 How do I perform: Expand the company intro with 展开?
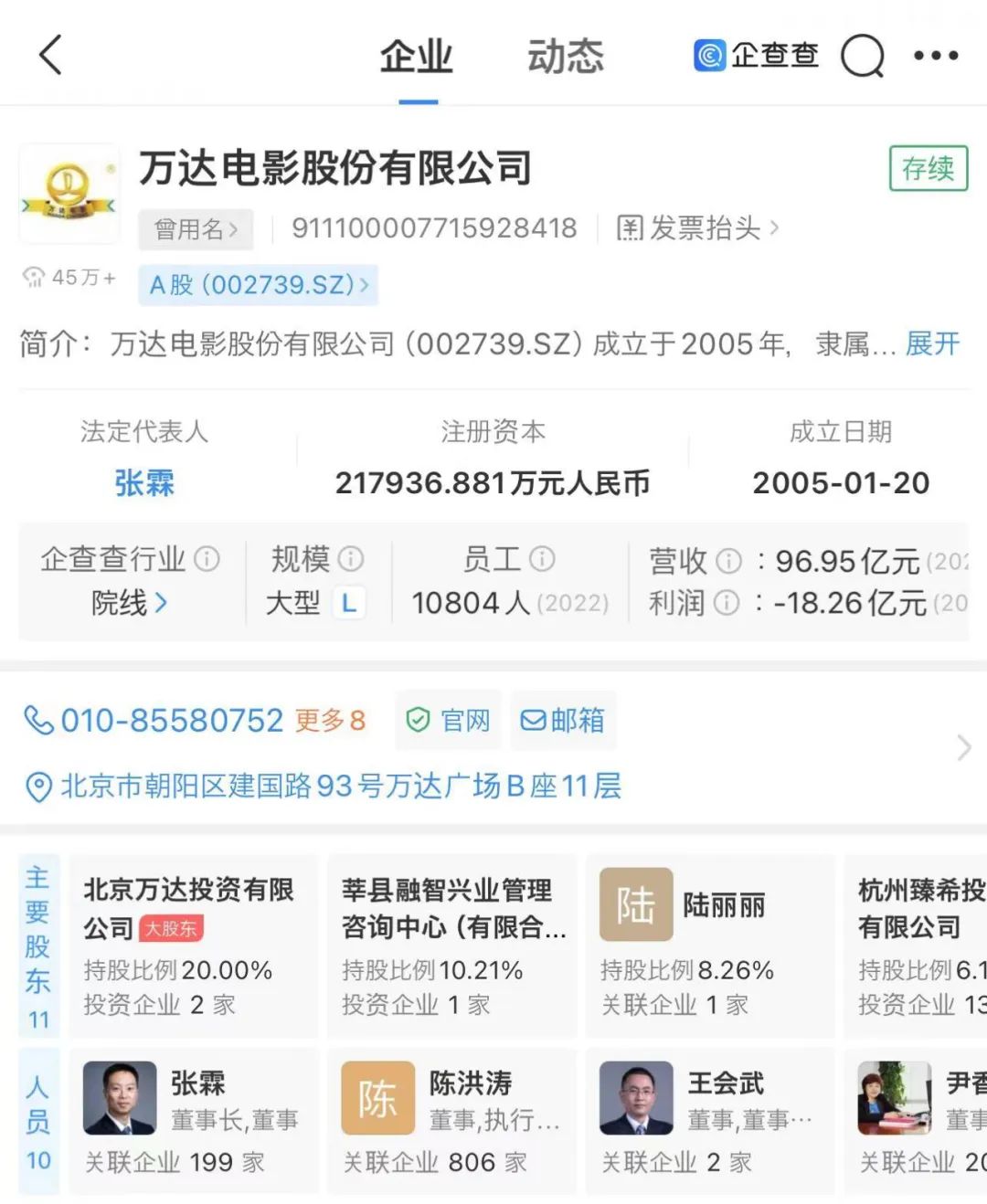pyautogui.click(x=932, y=343)
